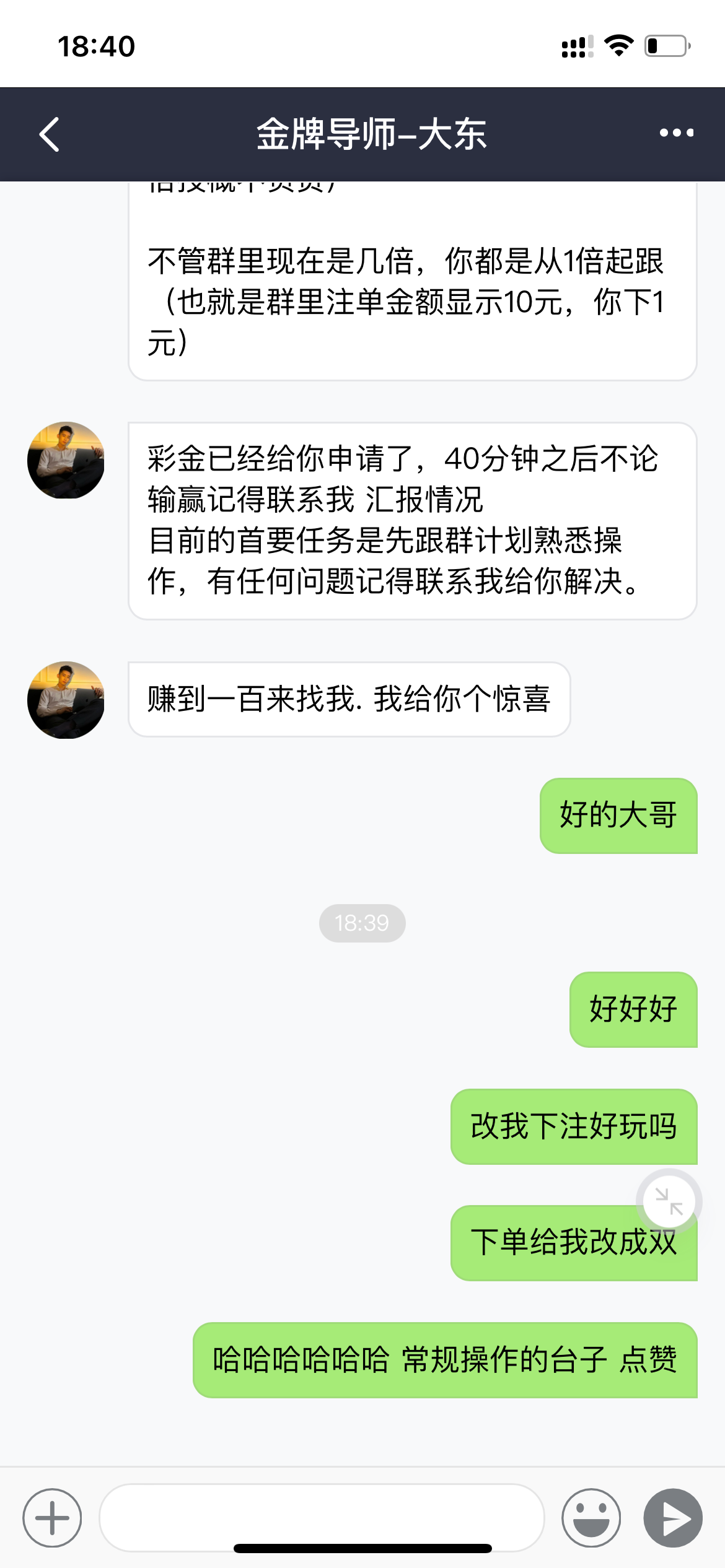Viewport: 725px width, 1568px height.
Task: Open the ellipsis more-options icon
Action: coord(672,133)
